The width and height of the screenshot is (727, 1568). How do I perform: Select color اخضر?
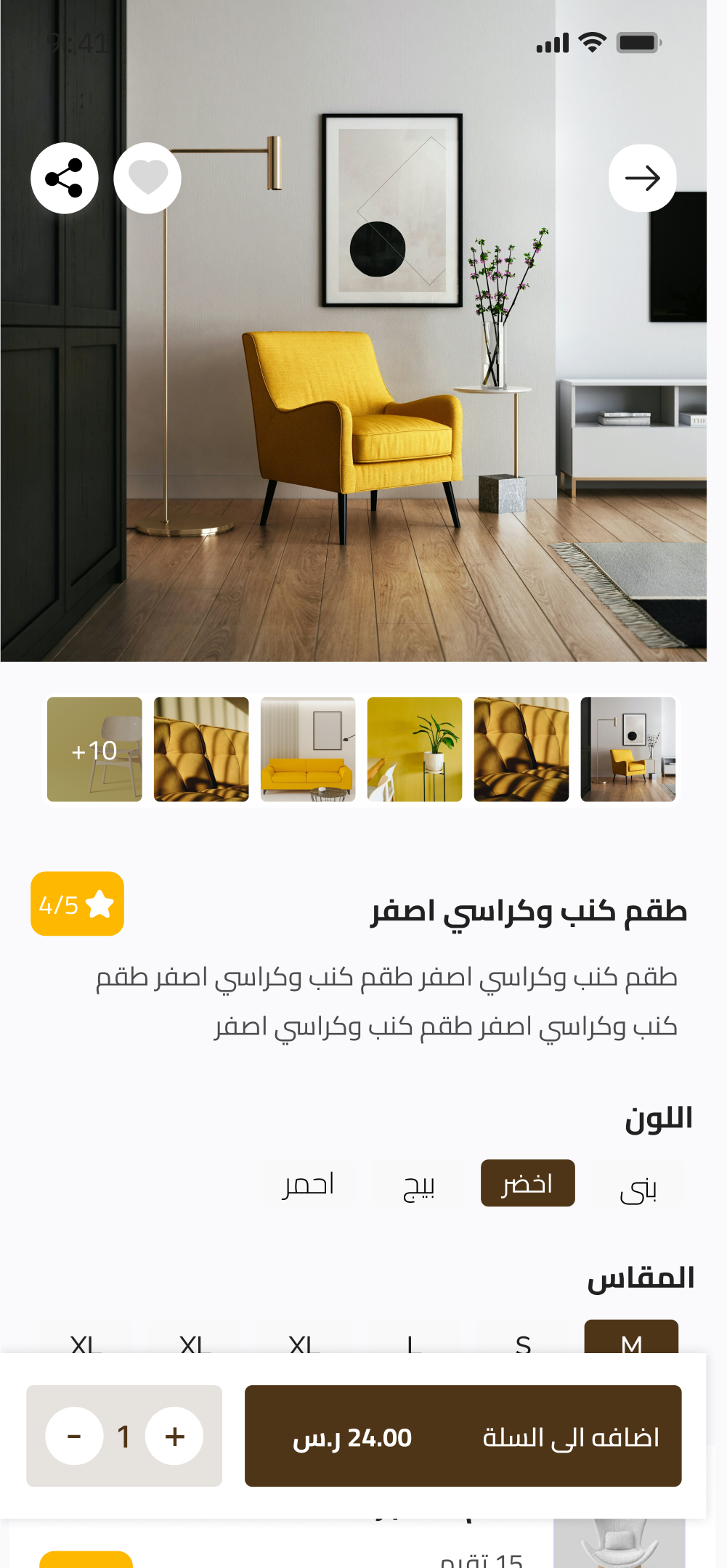[x=527, y=1183]
